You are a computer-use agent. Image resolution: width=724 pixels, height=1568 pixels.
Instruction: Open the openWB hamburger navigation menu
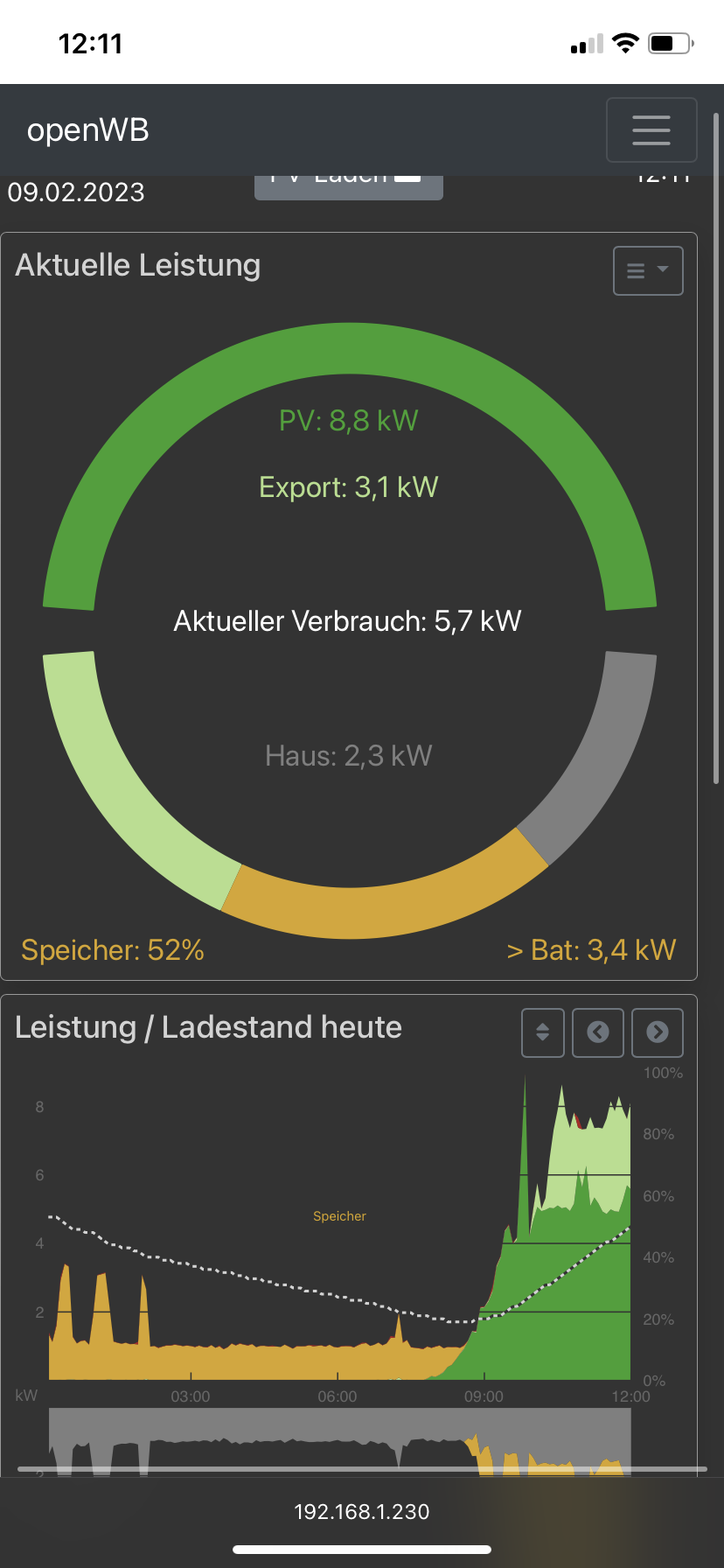click(651, 130)
